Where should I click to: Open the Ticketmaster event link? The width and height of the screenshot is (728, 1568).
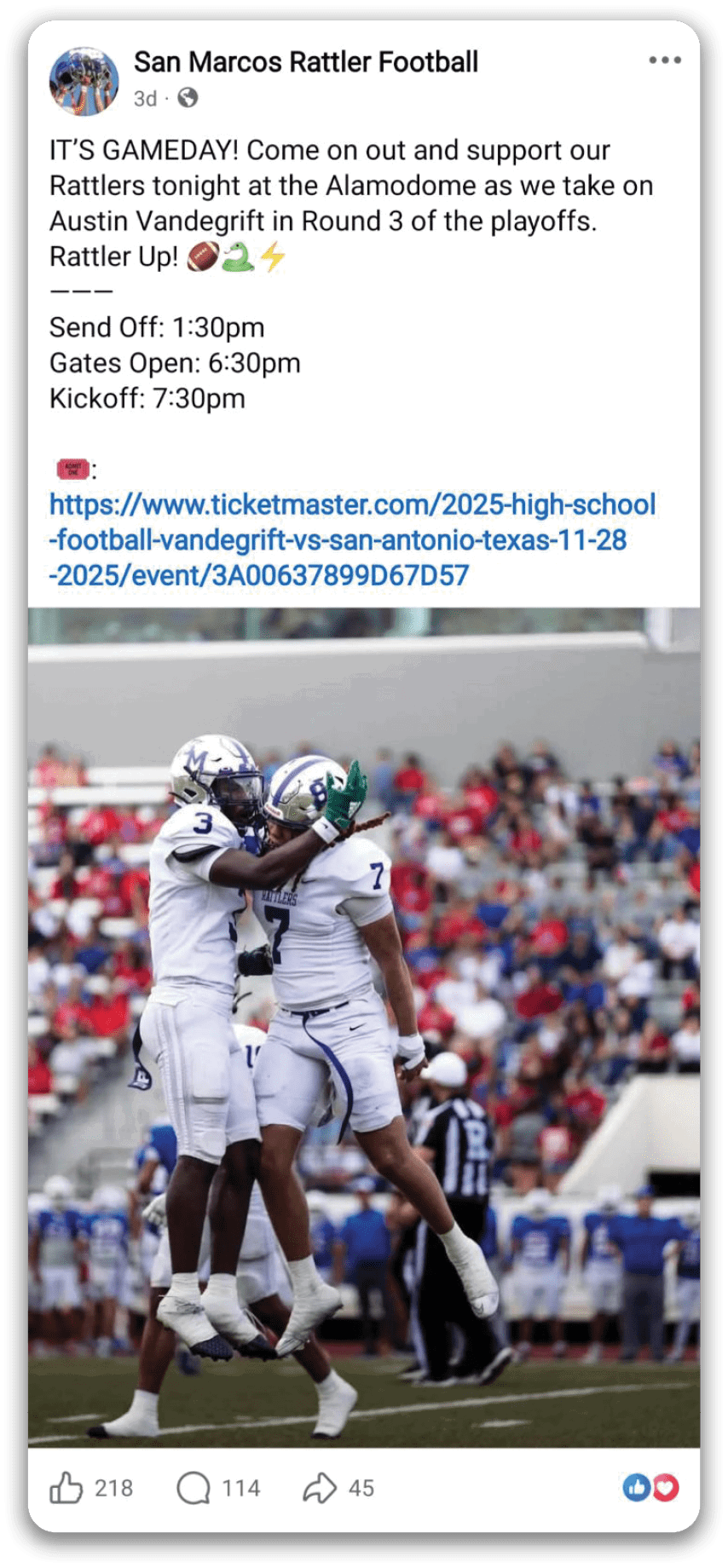pyautogui.click(x=352, y=539)
